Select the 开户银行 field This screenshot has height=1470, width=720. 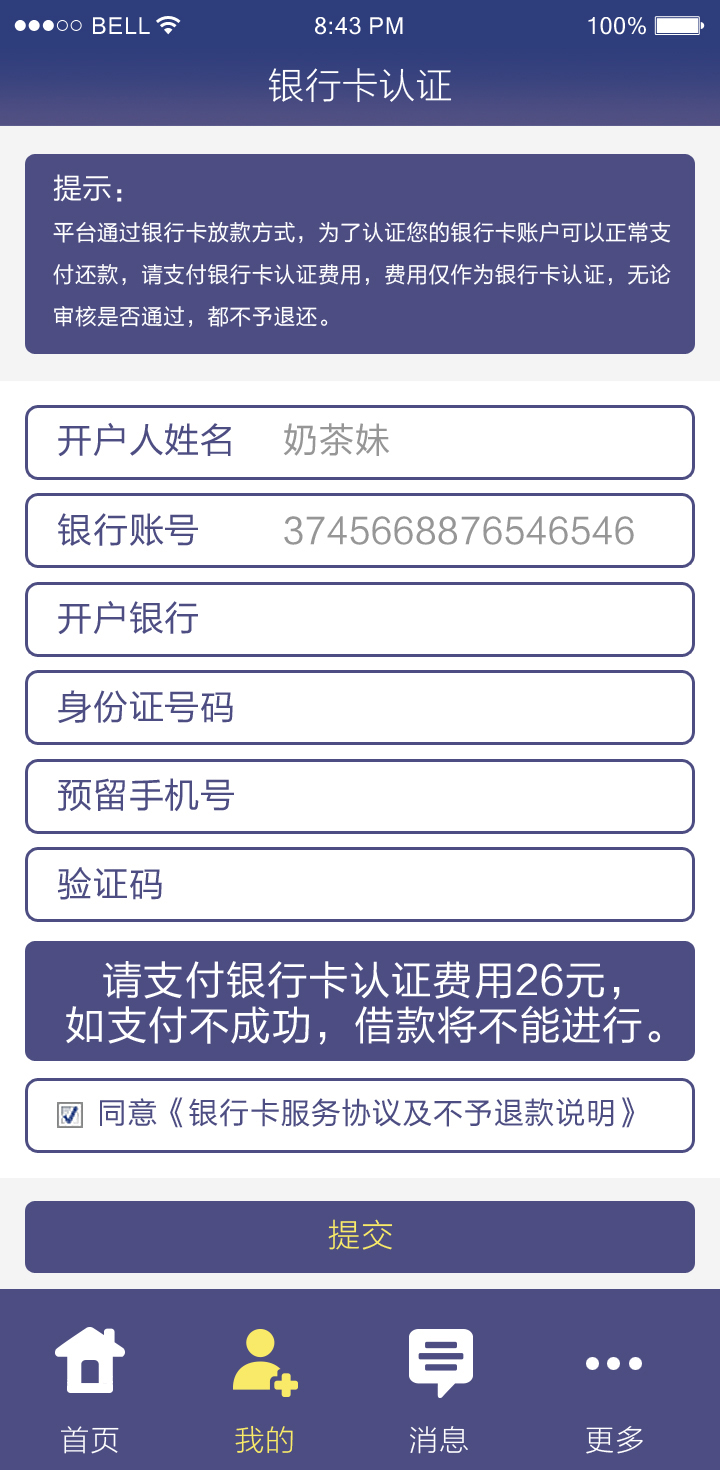coord(360,619)
